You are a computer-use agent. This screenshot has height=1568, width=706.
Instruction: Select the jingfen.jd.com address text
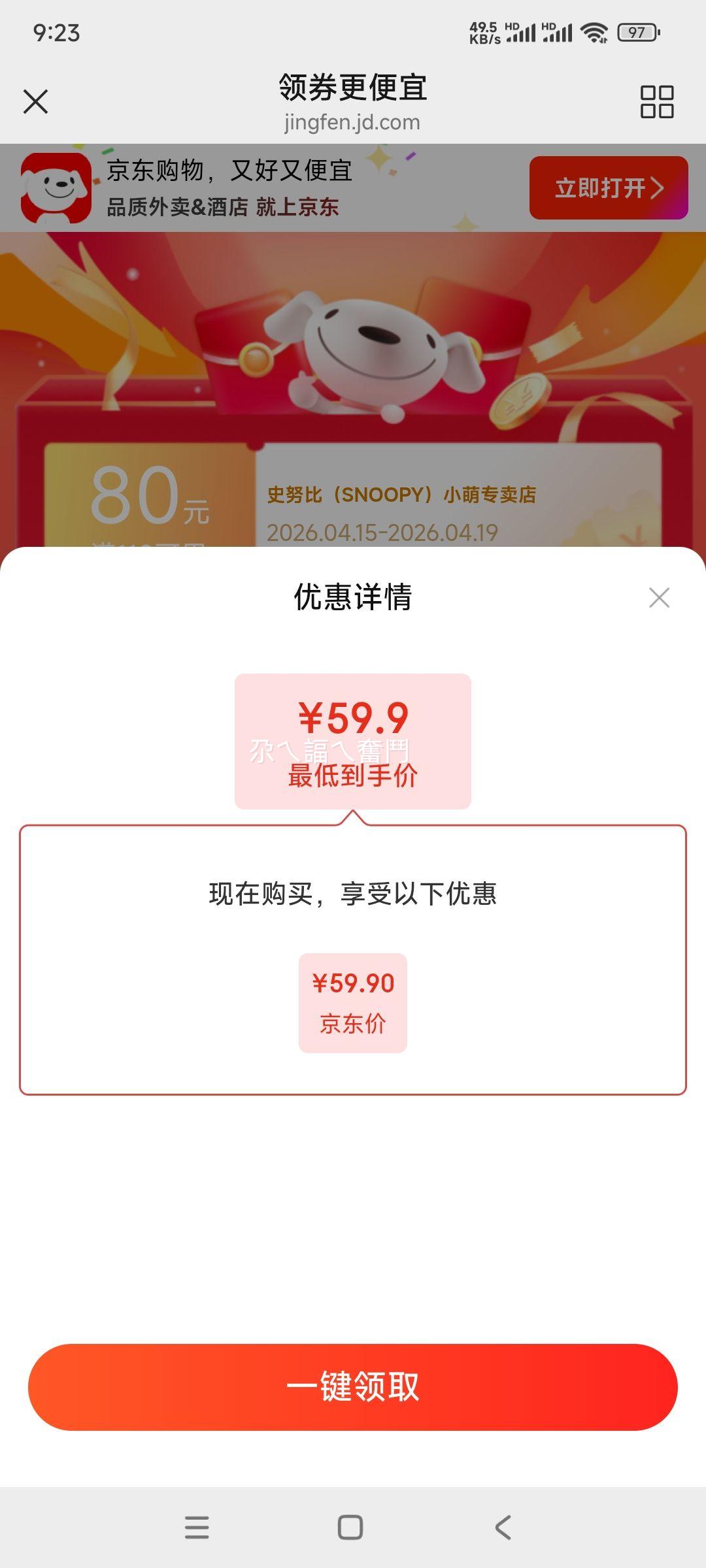pyautogui.click(x=353, y=122)
